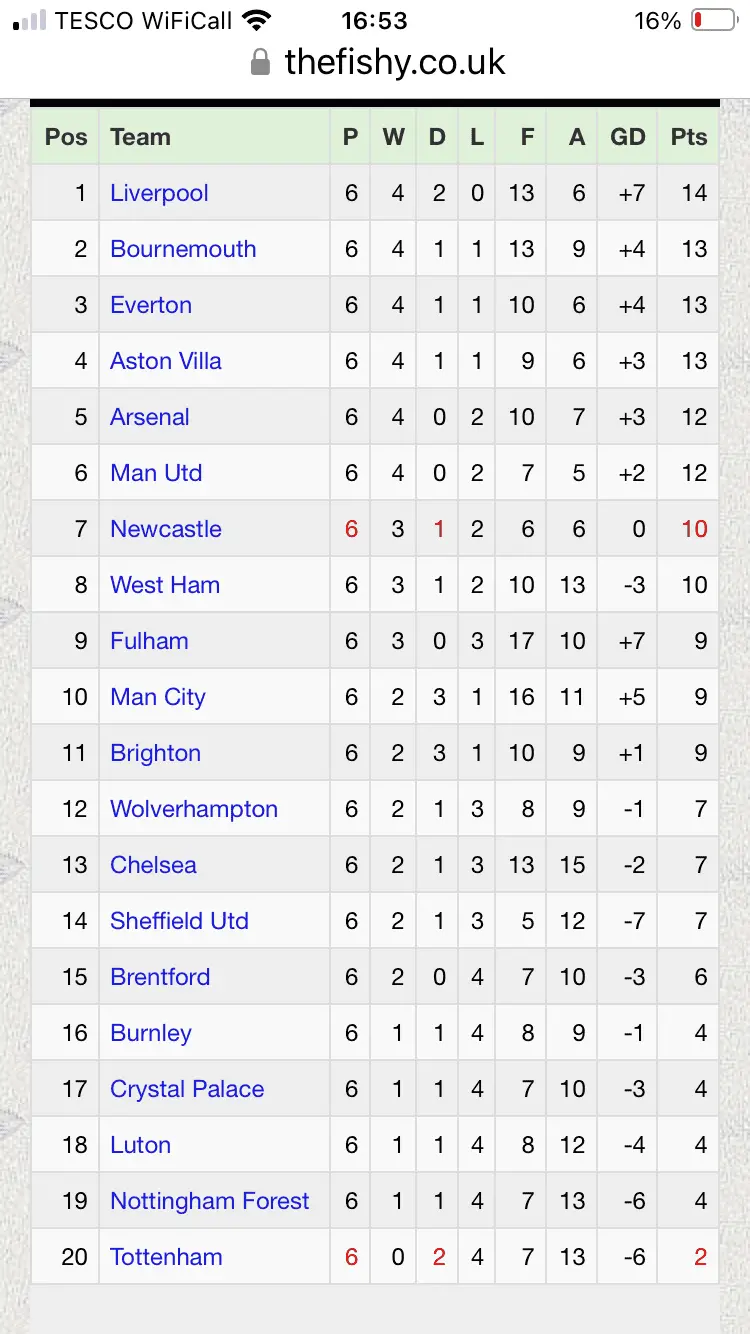
Task: Open the Nottingham Forest link
Action: click(210, 1201)
